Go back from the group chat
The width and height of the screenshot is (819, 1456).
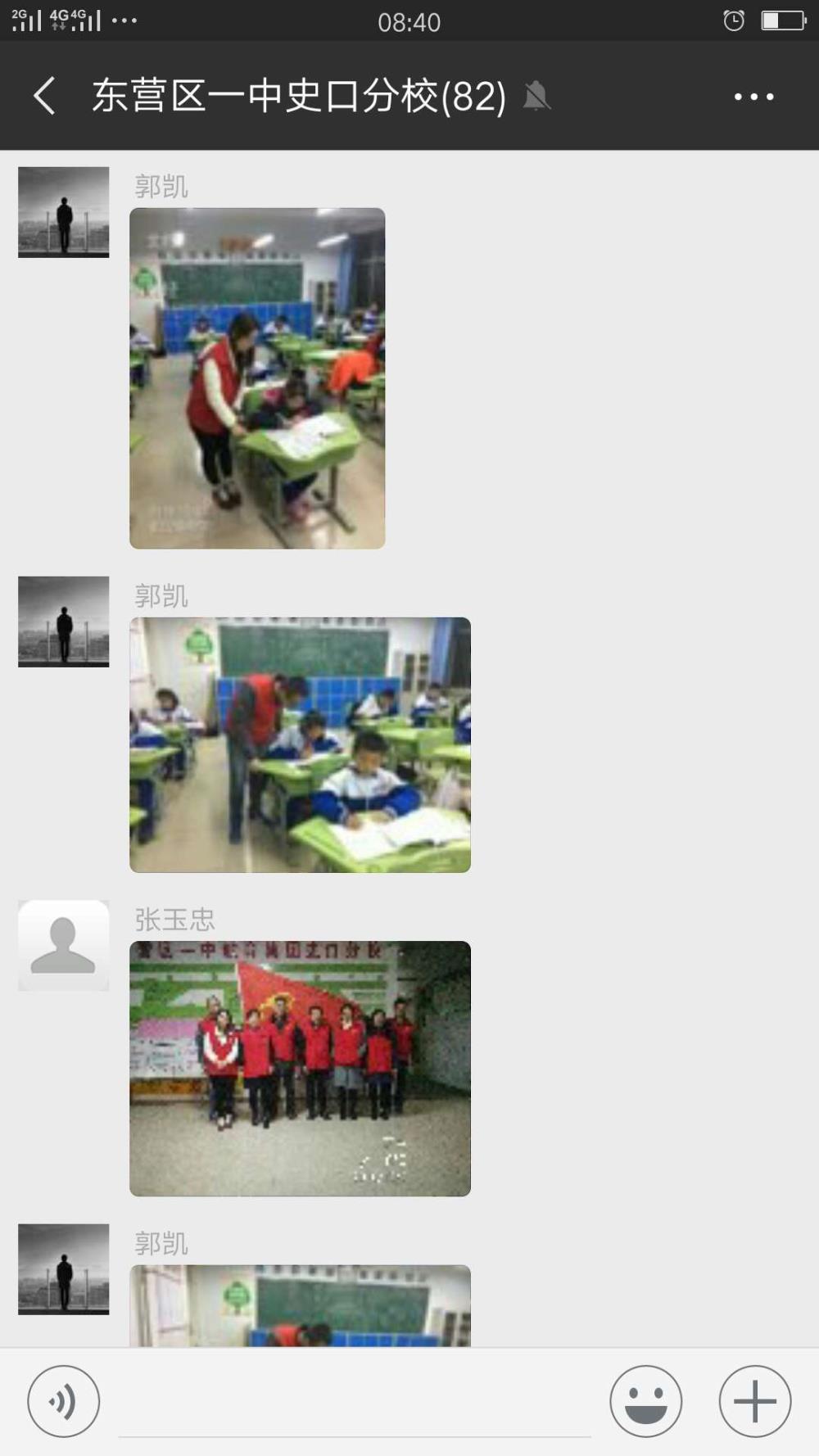(45, 96)
